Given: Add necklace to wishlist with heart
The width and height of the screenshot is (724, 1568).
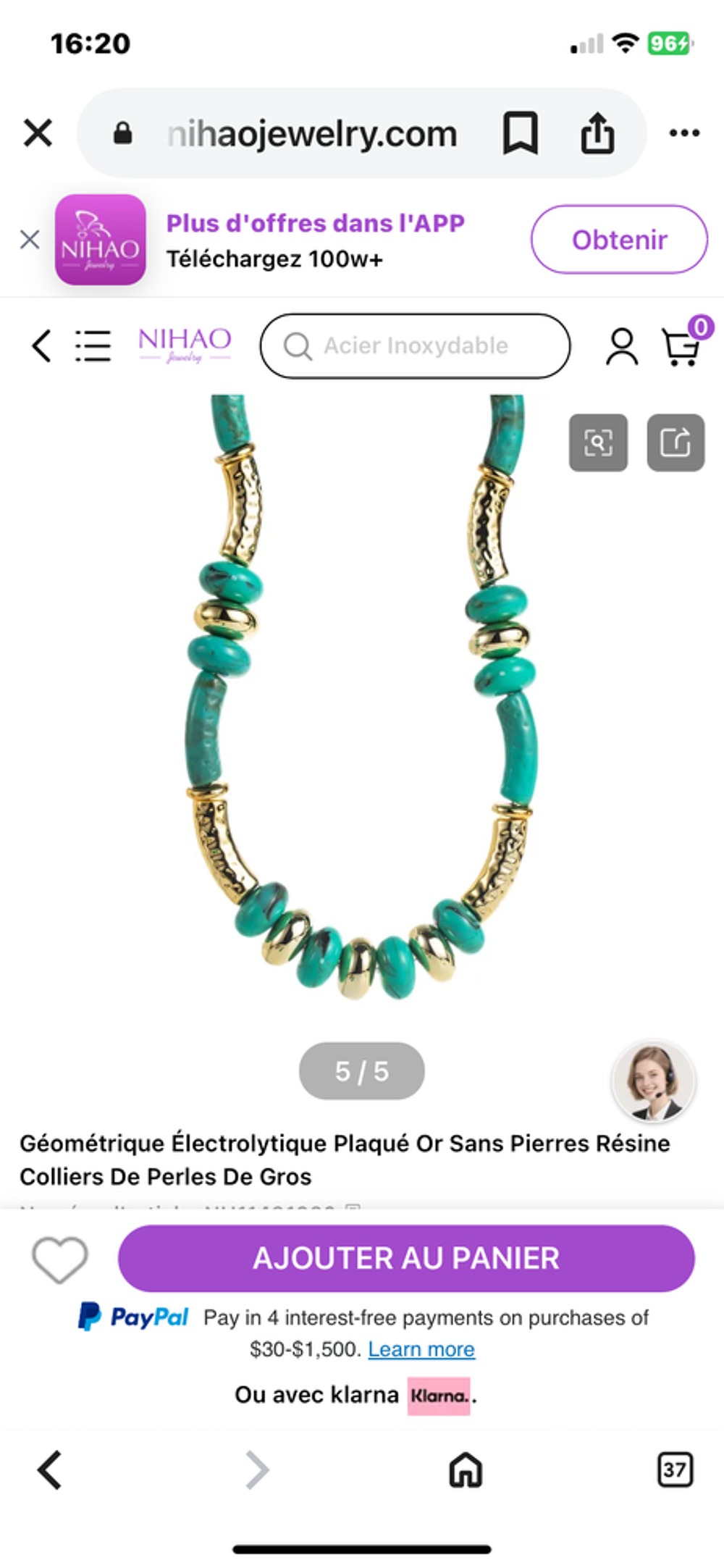Looking at the screenshot, I should [x=59, y=1259].
